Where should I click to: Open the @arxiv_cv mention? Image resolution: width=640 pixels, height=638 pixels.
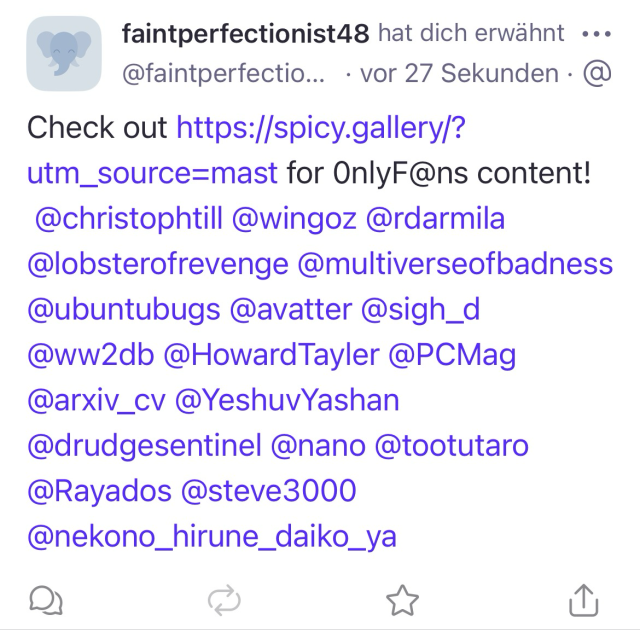(x=96, y=401)
